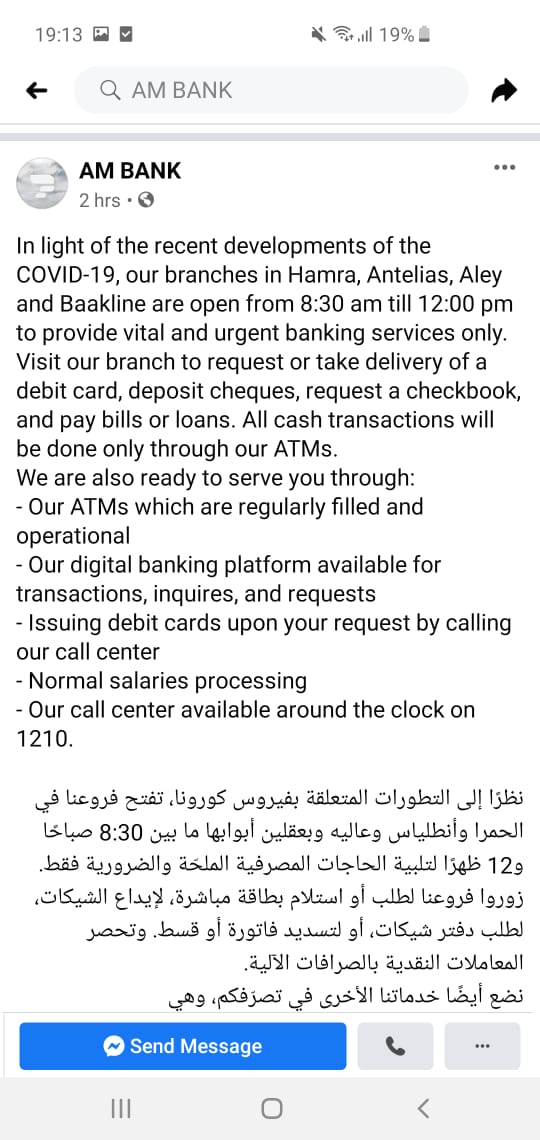Open the AM BANK page name link
This screenshot has width=540, height=1140.
(130, 171)
